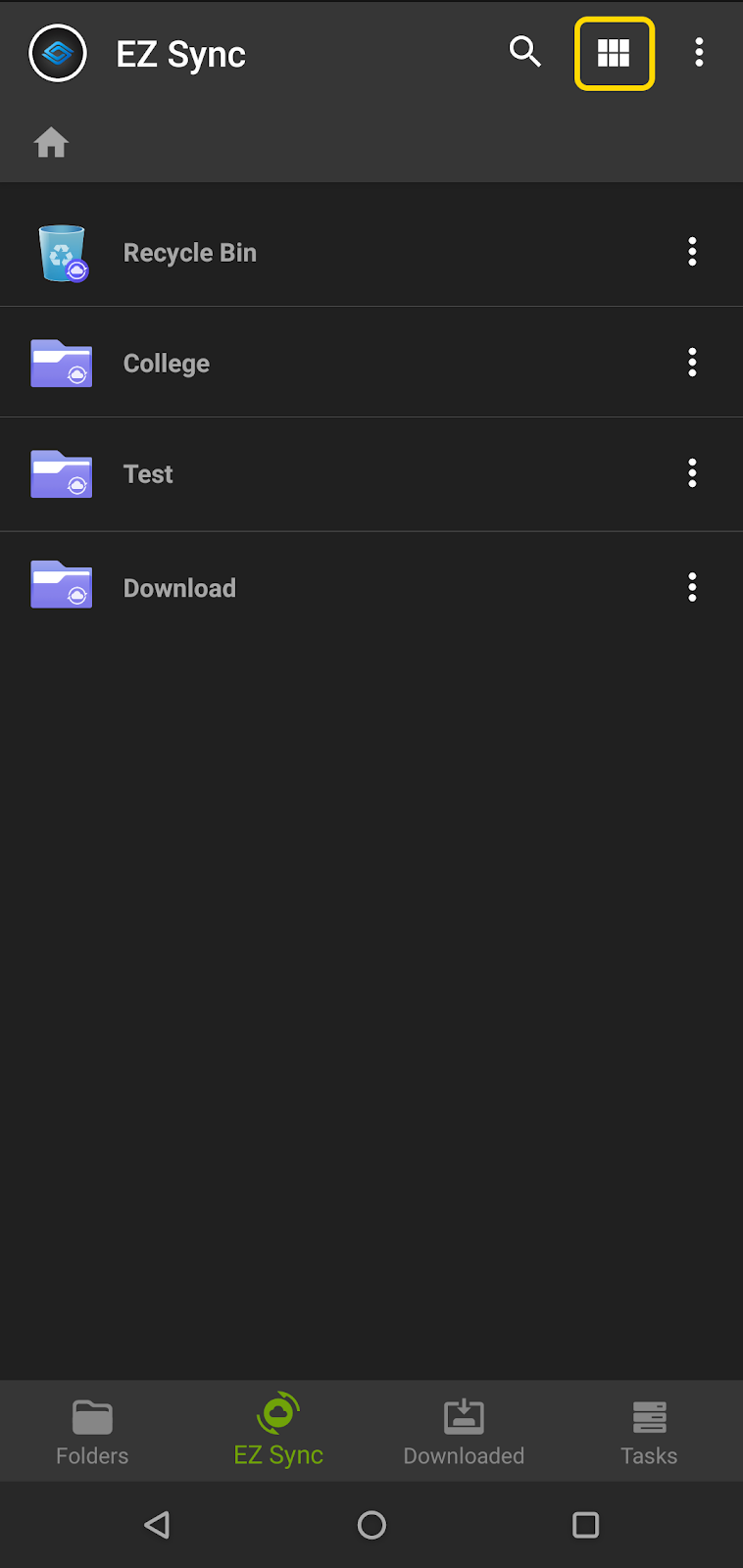Show more options for Test folder
The width and height of the screenshot is (743, 1568).
(x=692, y=473)
